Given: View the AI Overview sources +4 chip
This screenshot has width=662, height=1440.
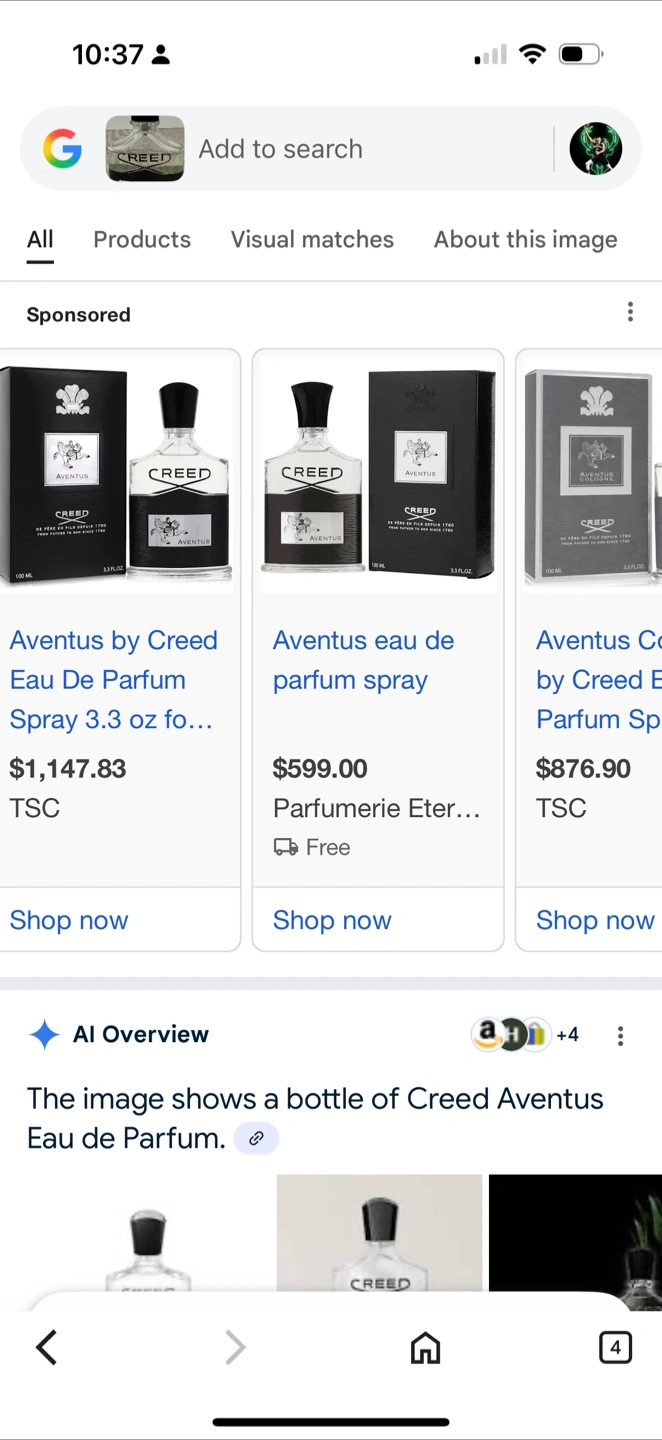Looking at the screenshot, I should tap(525, 1035).
